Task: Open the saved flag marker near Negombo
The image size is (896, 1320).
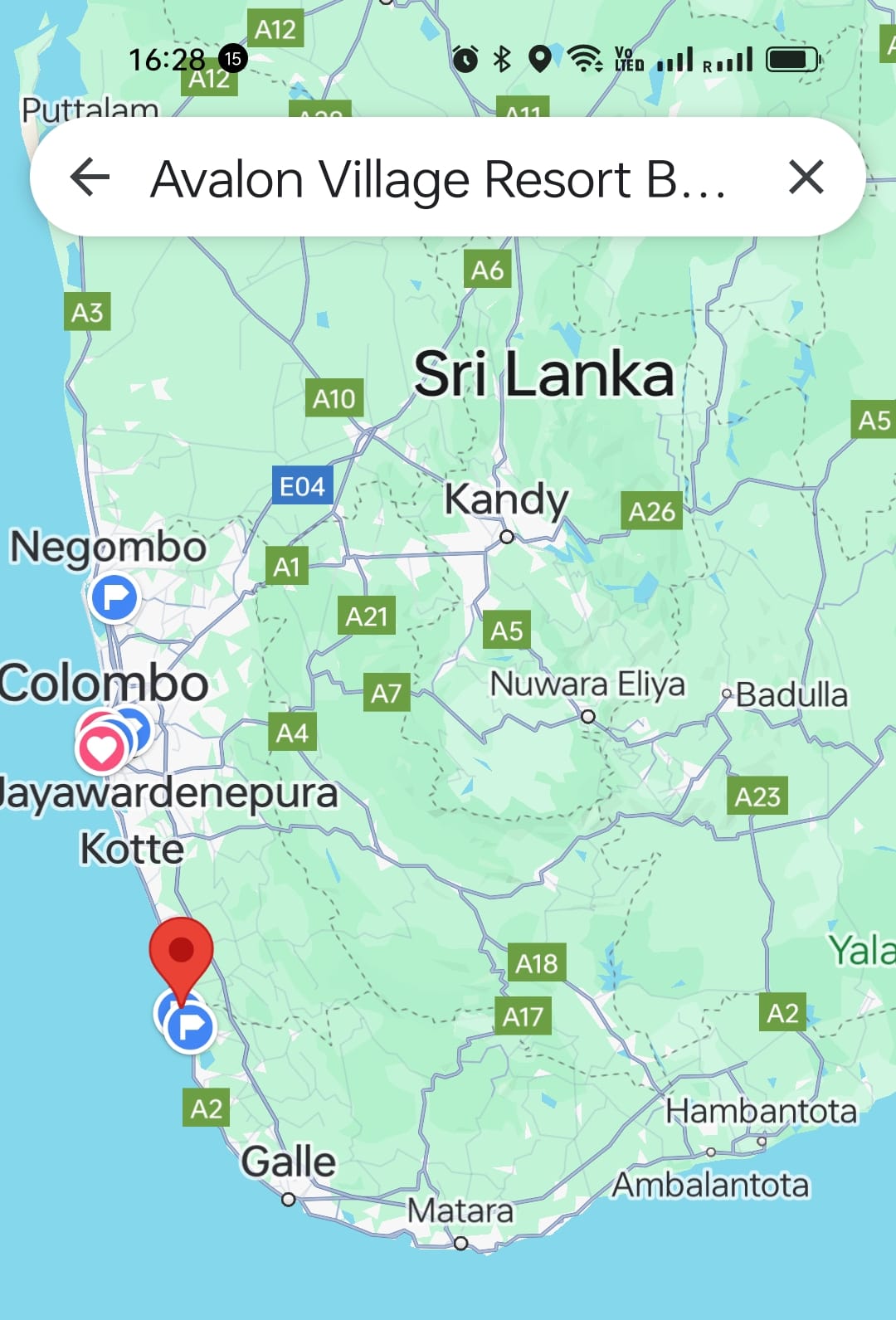Action: click(114, 597)
